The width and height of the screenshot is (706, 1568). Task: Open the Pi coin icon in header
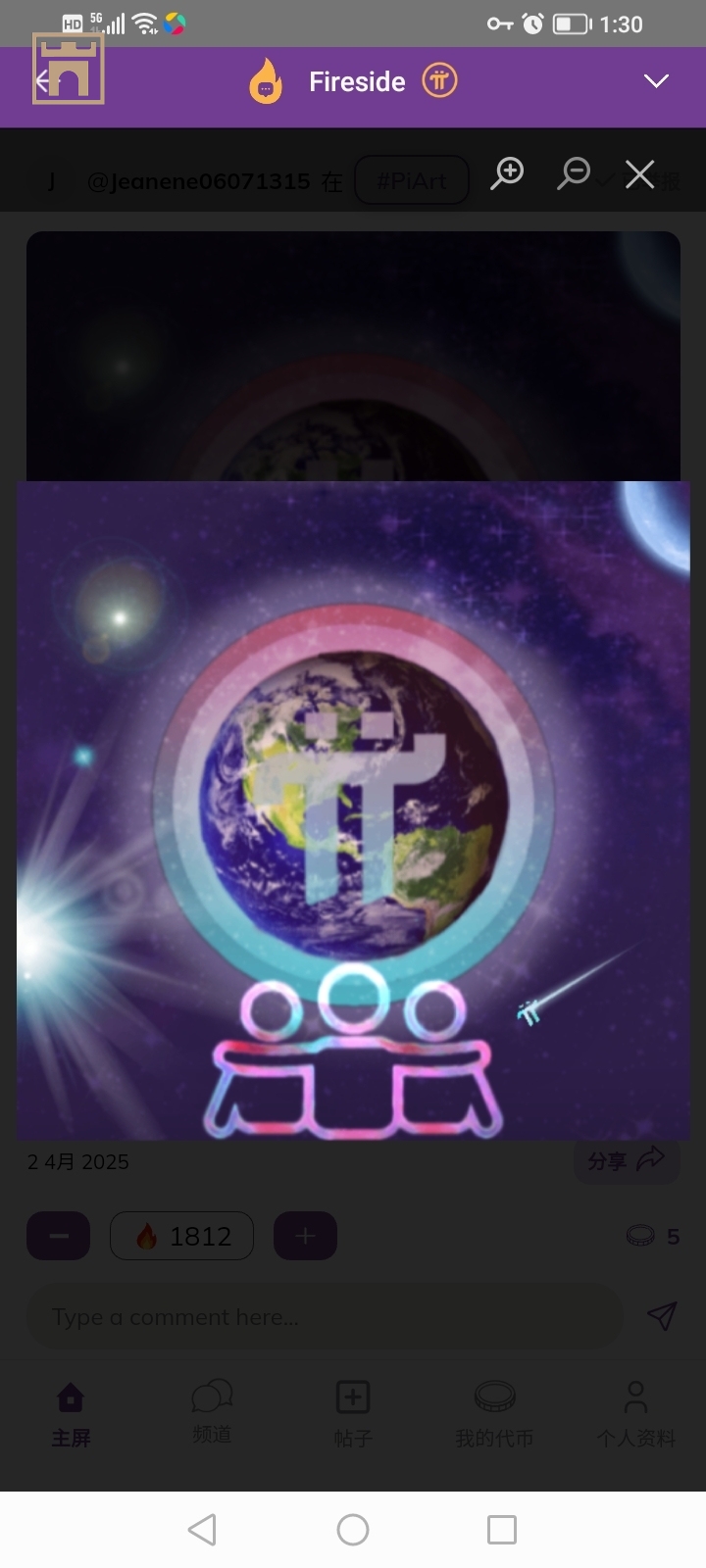pyautogui.click(x=439, y=81)
